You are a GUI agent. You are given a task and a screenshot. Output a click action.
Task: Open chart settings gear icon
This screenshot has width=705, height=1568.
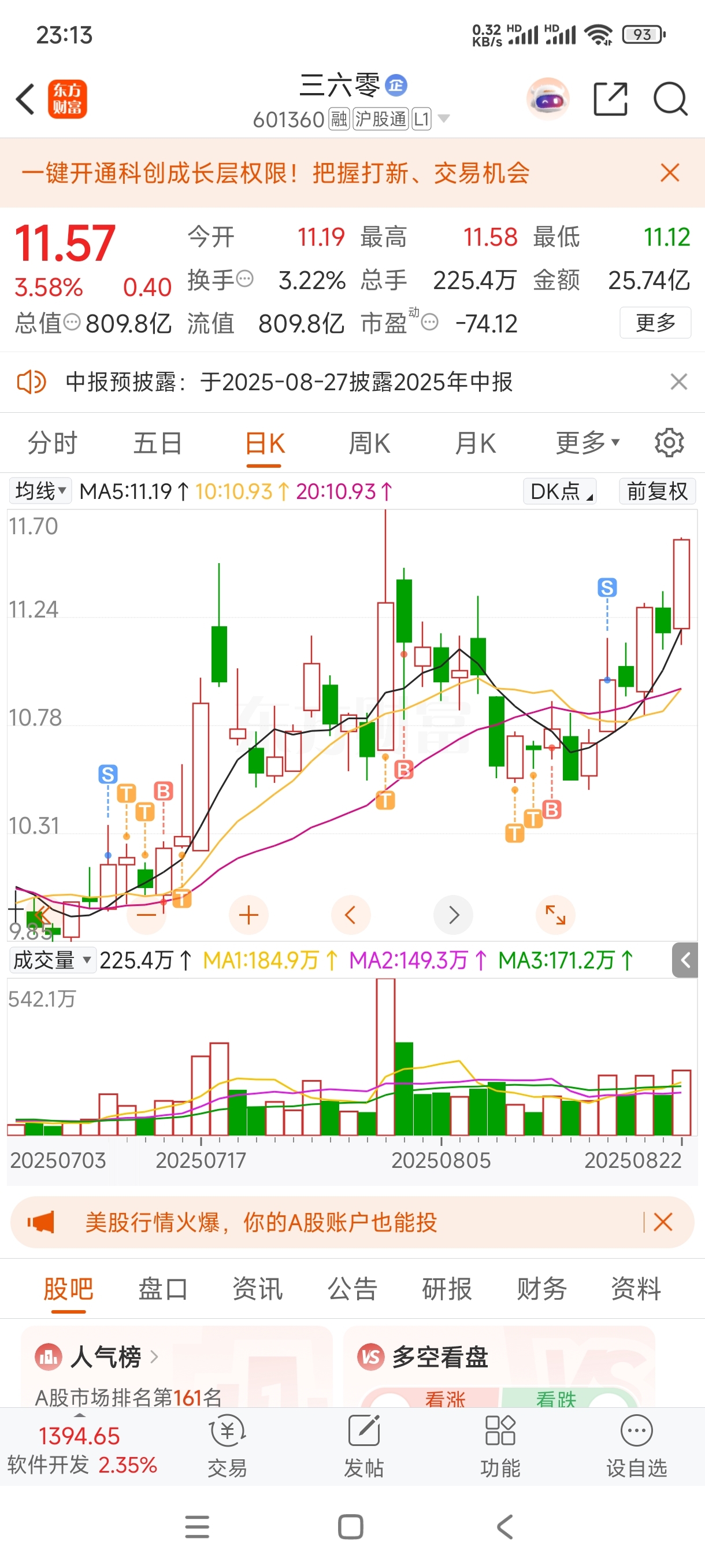(669, 442)
